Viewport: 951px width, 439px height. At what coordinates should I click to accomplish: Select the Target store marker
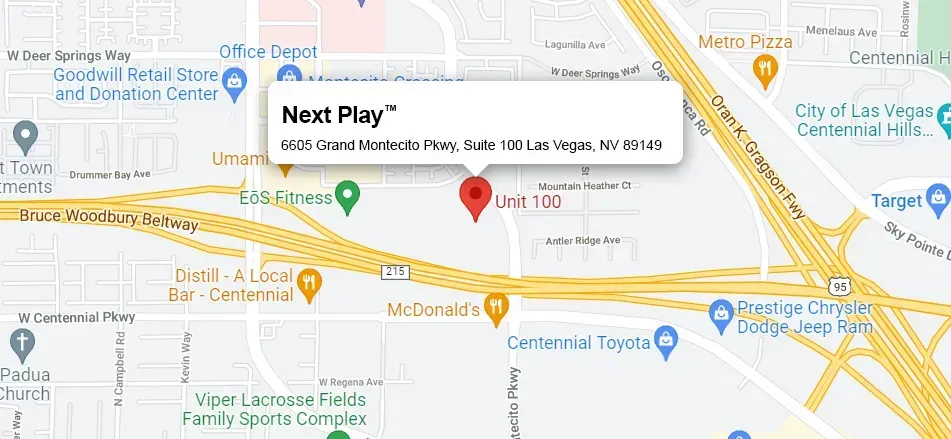pos(937,200)
